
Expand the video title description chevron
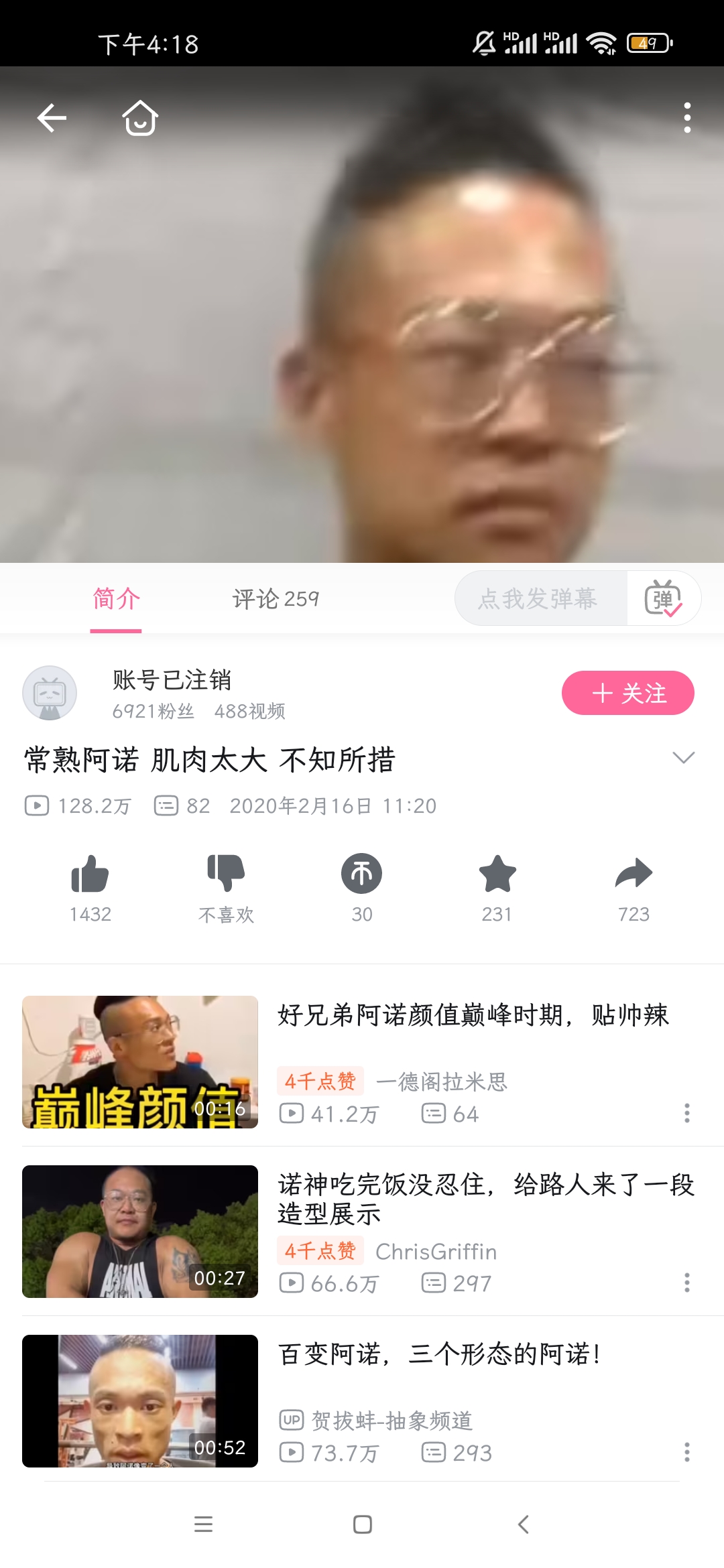coord(683,758)
